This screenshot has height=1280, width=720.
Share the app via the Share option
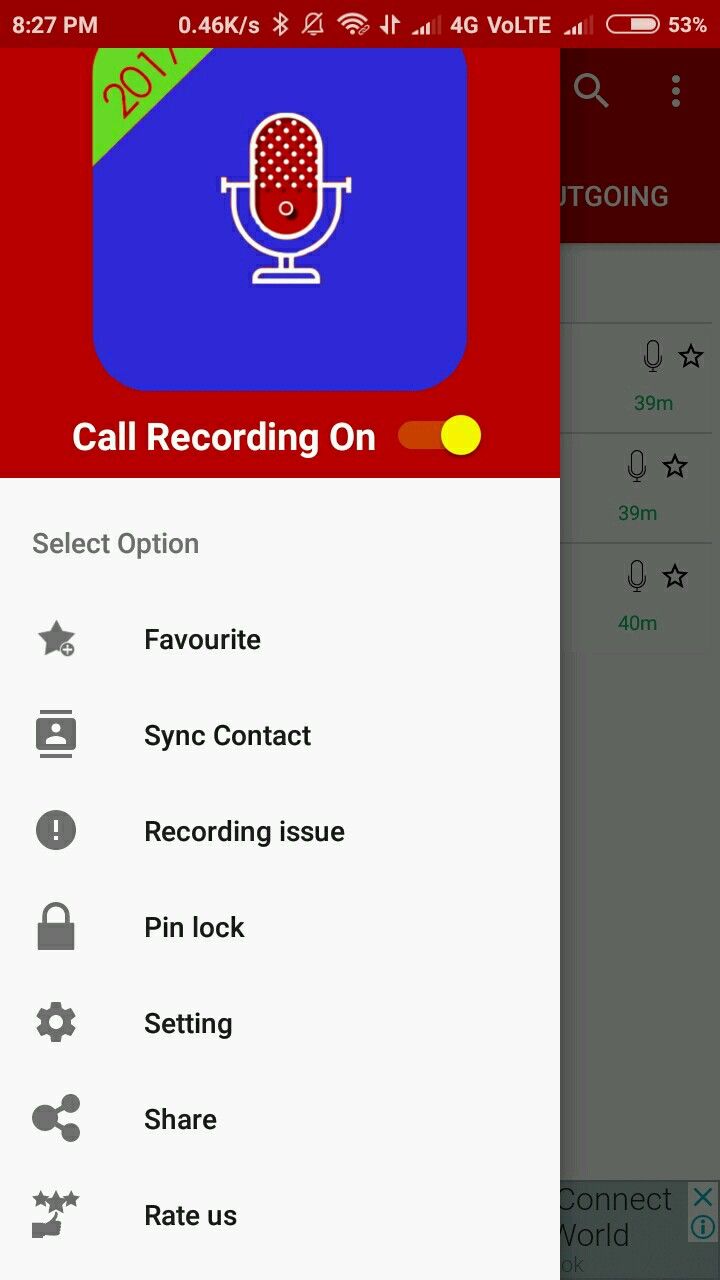coord(280,1119)
